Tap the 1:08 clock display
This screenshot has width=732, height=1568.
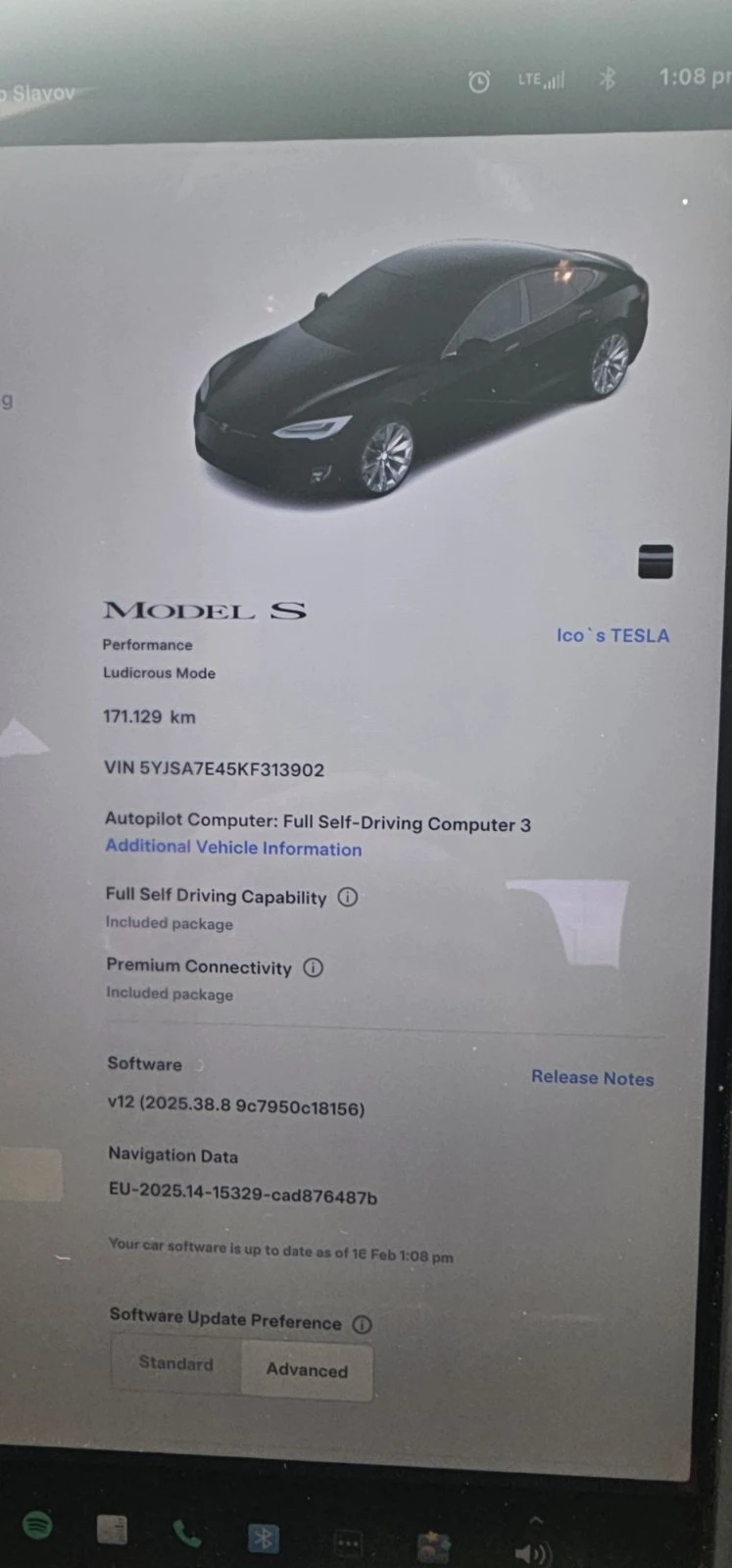(691, 77)
